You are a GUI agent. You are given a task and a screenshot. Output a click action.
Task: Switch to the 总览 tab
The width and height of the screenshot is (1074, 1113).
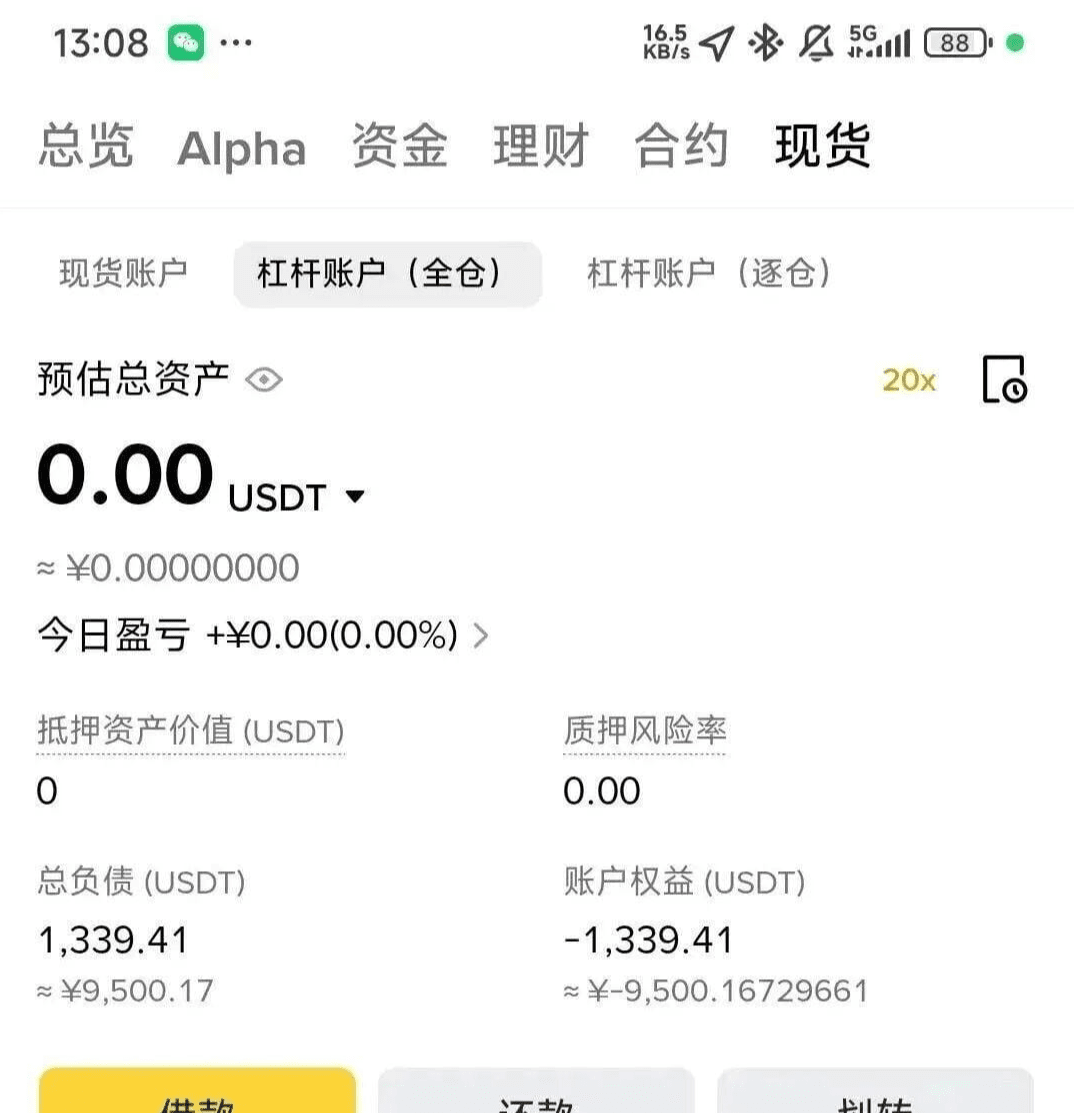pos(86,146)
